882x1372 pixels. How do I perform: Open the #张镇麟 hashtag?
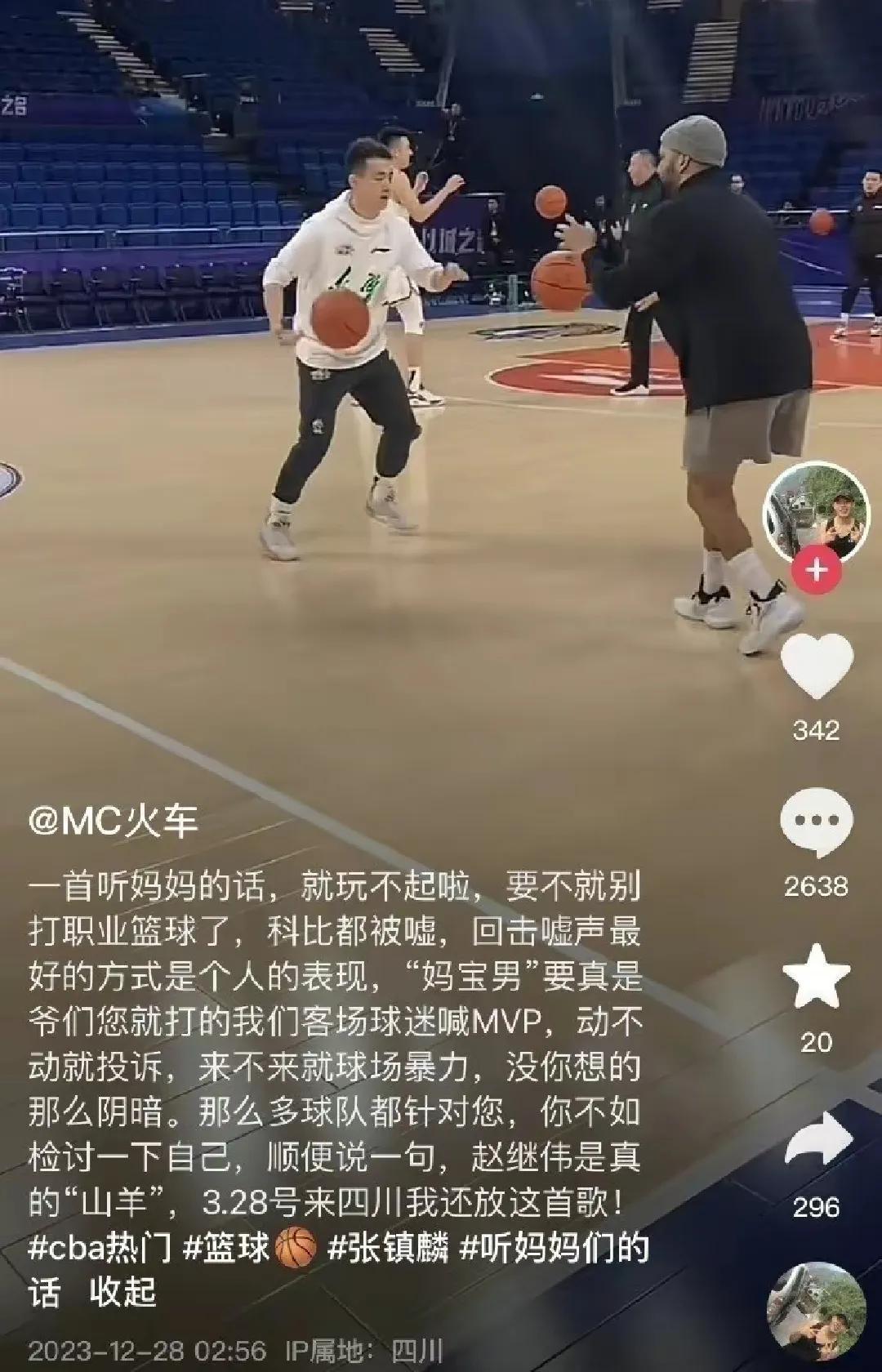tap(389, 1247)
